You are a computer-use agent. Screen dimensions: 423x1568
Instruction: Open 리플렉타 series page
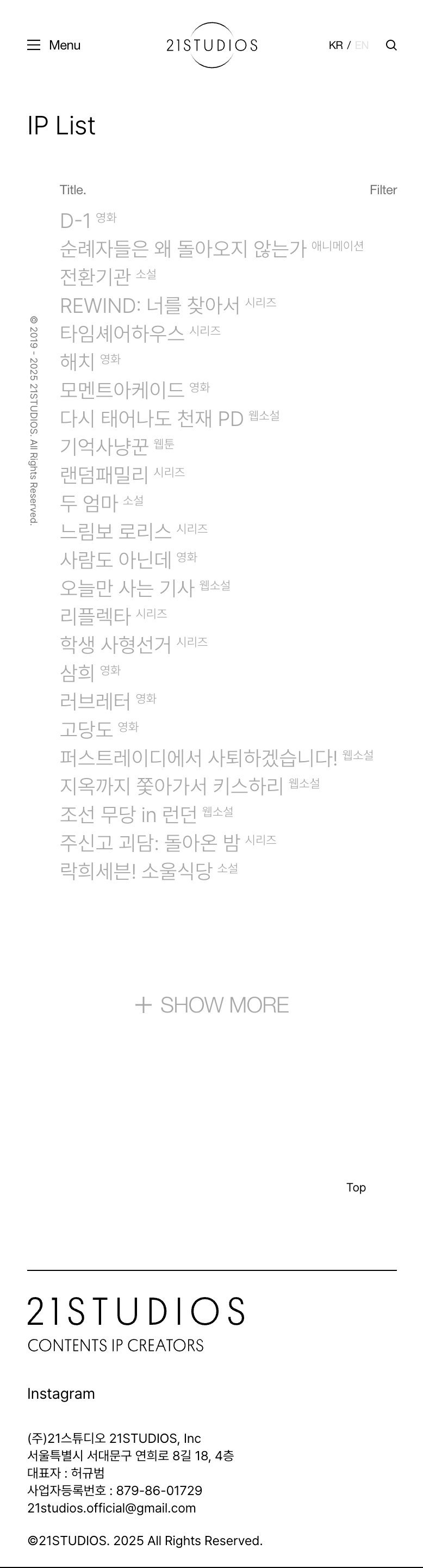point(96,616)
